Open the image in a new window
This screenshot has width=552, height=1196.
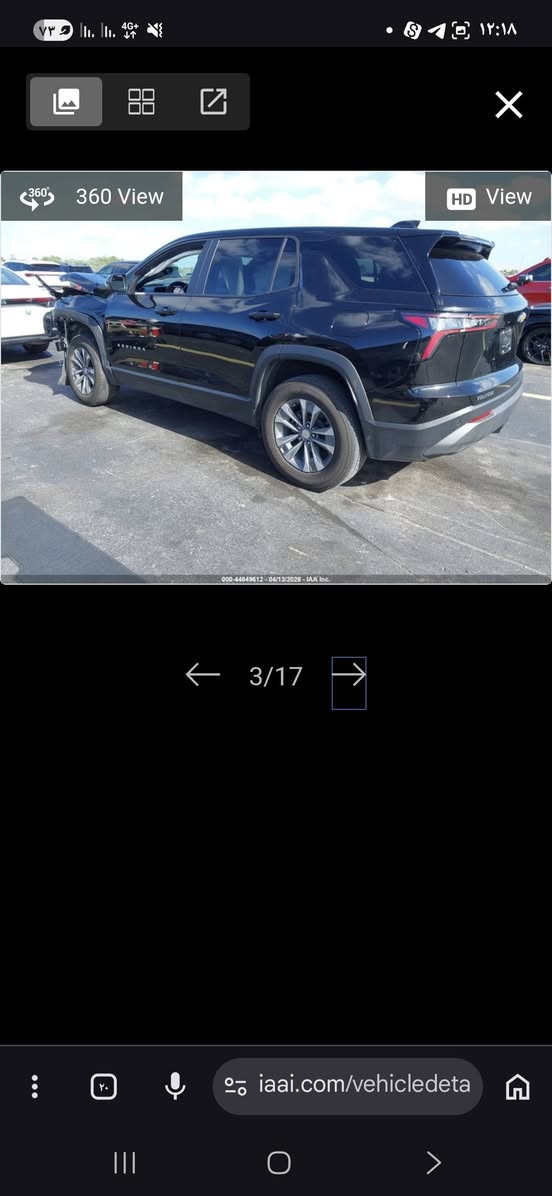pos(213,101)
